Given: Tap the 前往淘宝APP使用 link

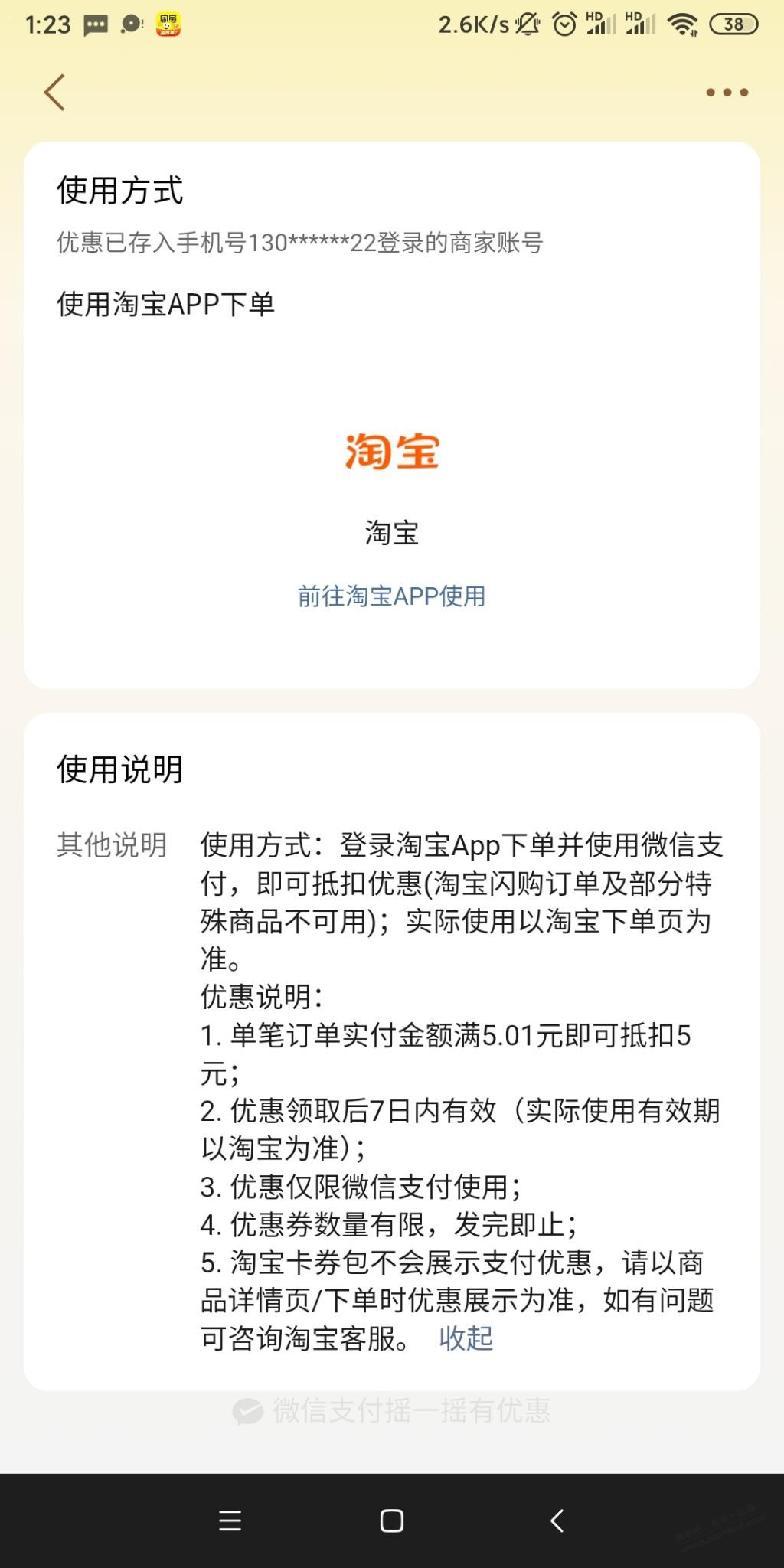Looking at the screenshot, I should 391,596.
